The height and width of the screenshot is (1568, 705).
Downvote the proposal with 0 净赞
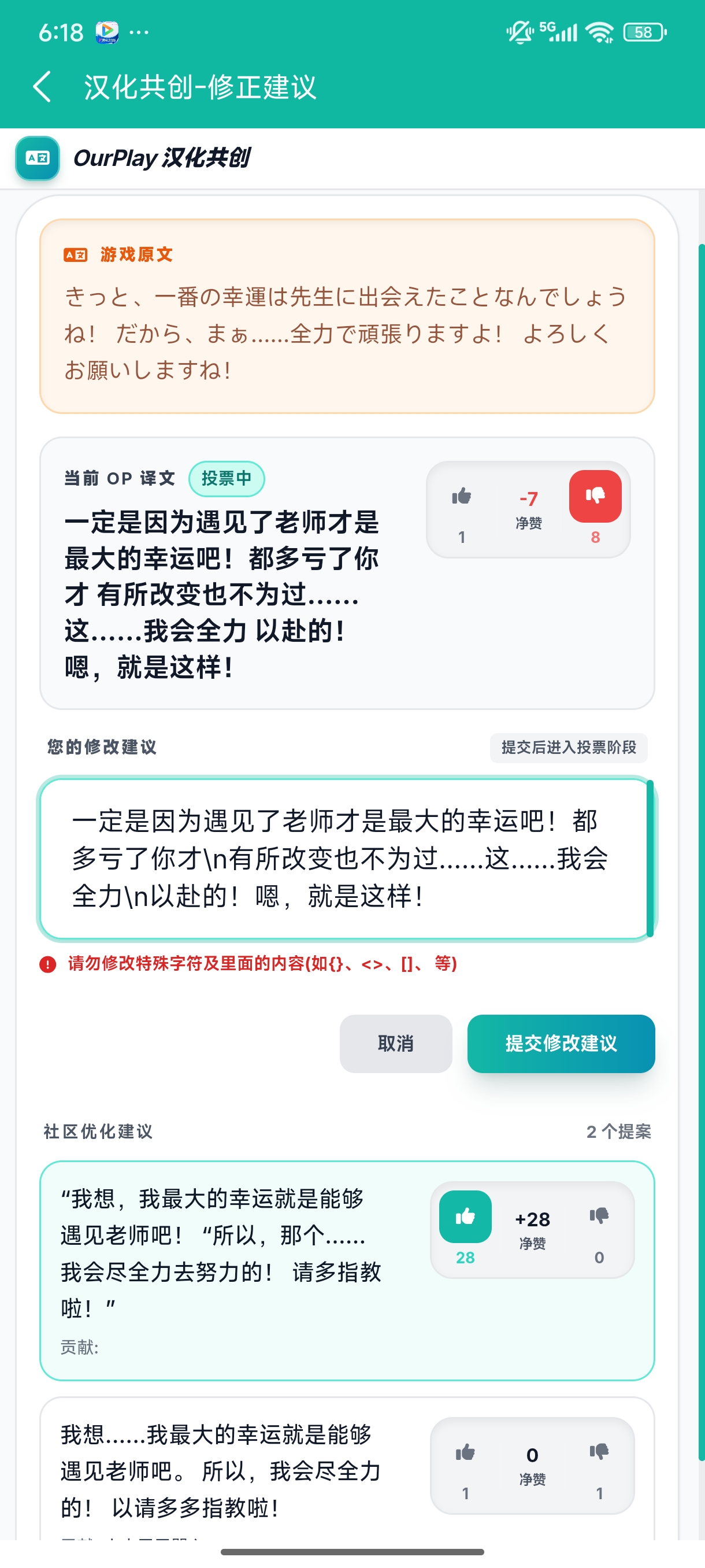tap(599, 1452)
